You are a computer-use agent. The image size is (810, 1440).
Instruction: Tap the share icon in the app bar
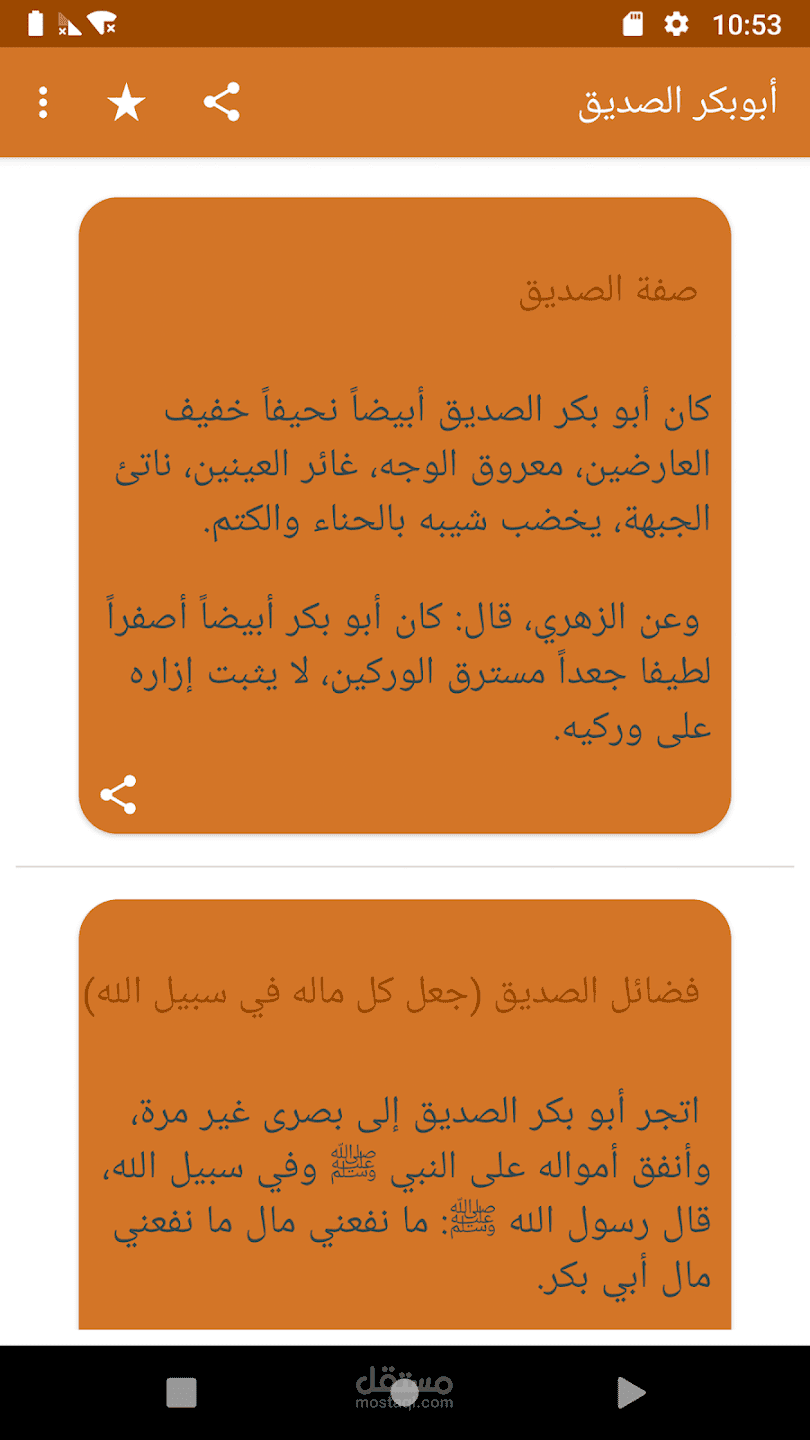pos(221,102)
